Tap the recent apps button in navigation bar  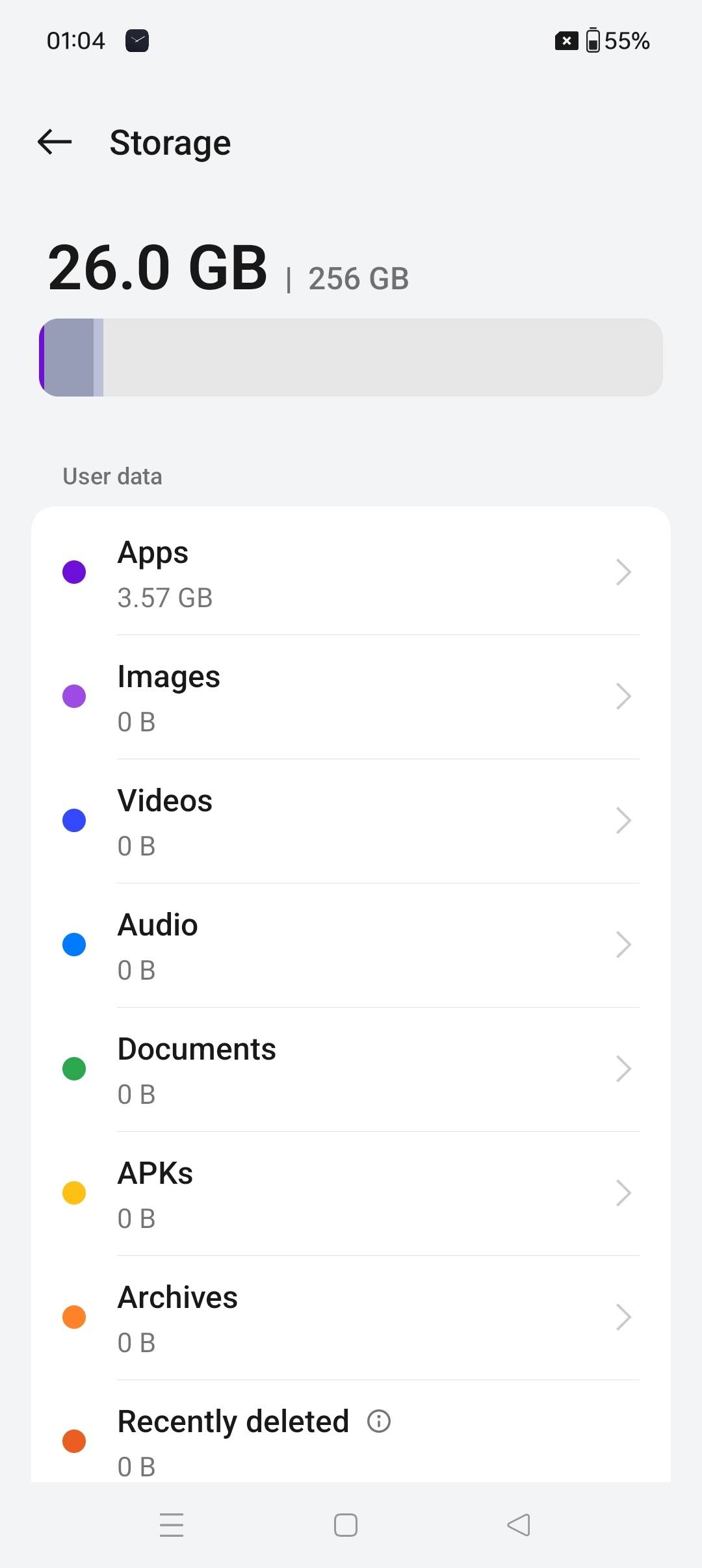point(172,1524)
